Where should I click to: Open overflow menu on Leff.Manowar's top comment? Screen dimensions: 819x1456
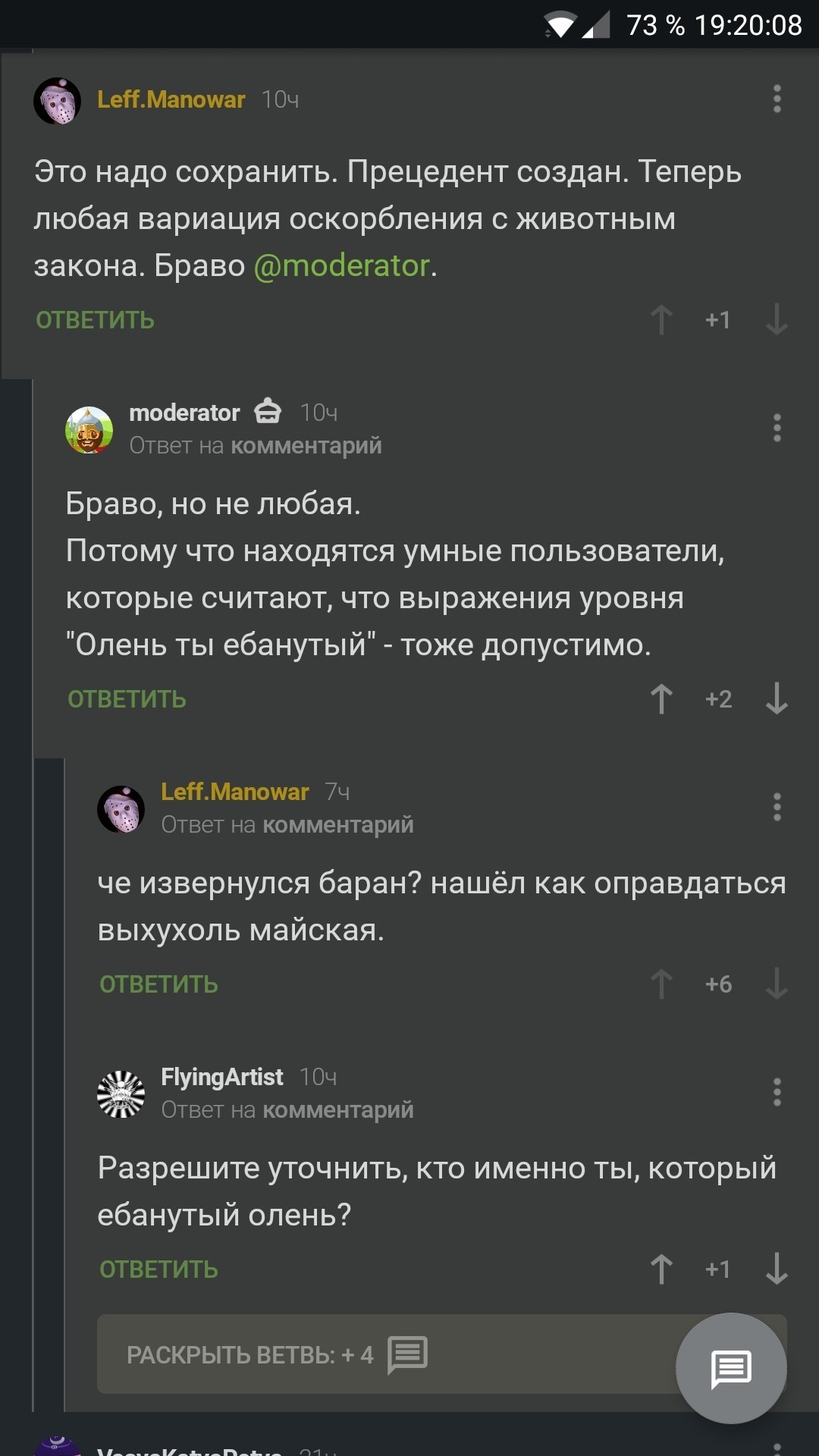pos(777,99)
